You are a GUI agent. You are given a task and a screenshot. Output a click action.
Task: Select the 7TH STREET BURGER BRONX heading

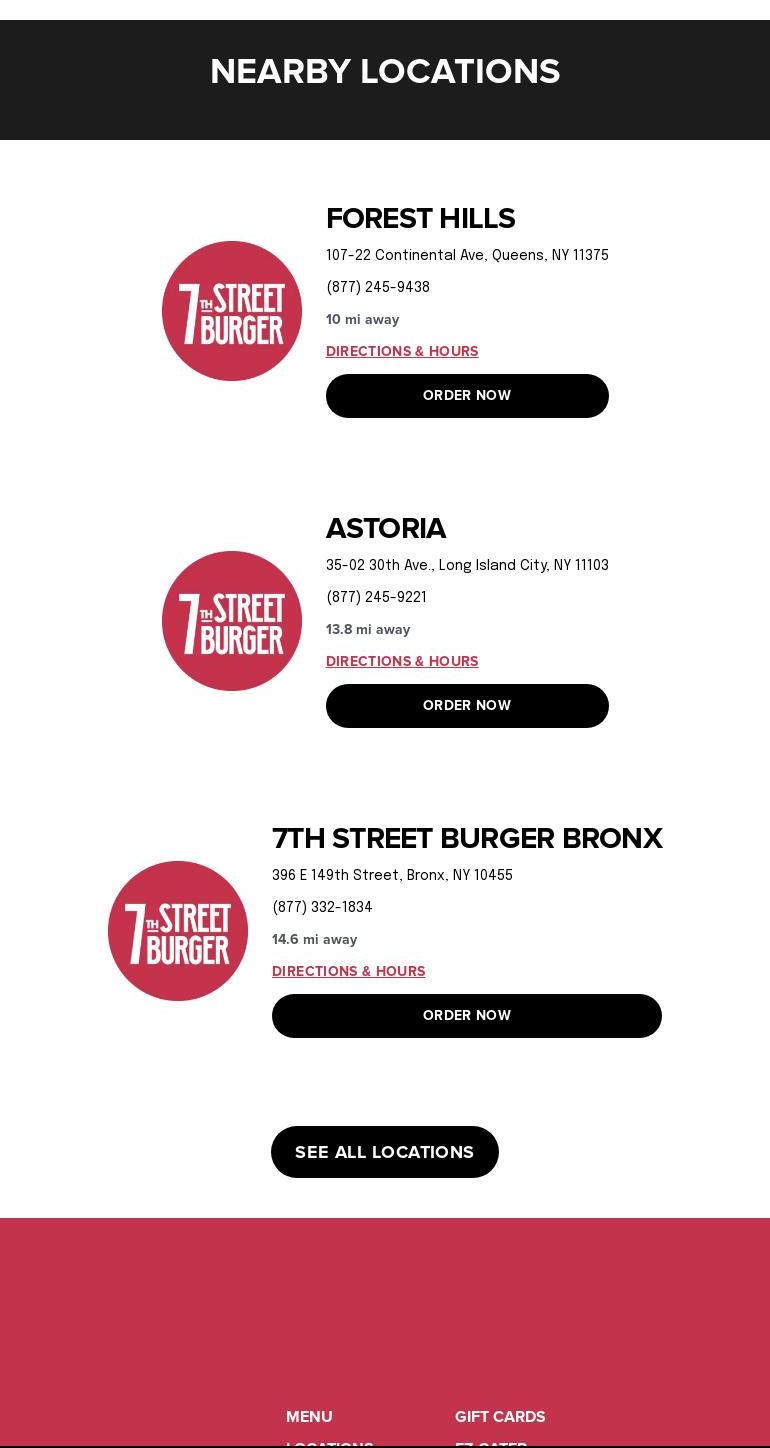click(x=467, y=839)
